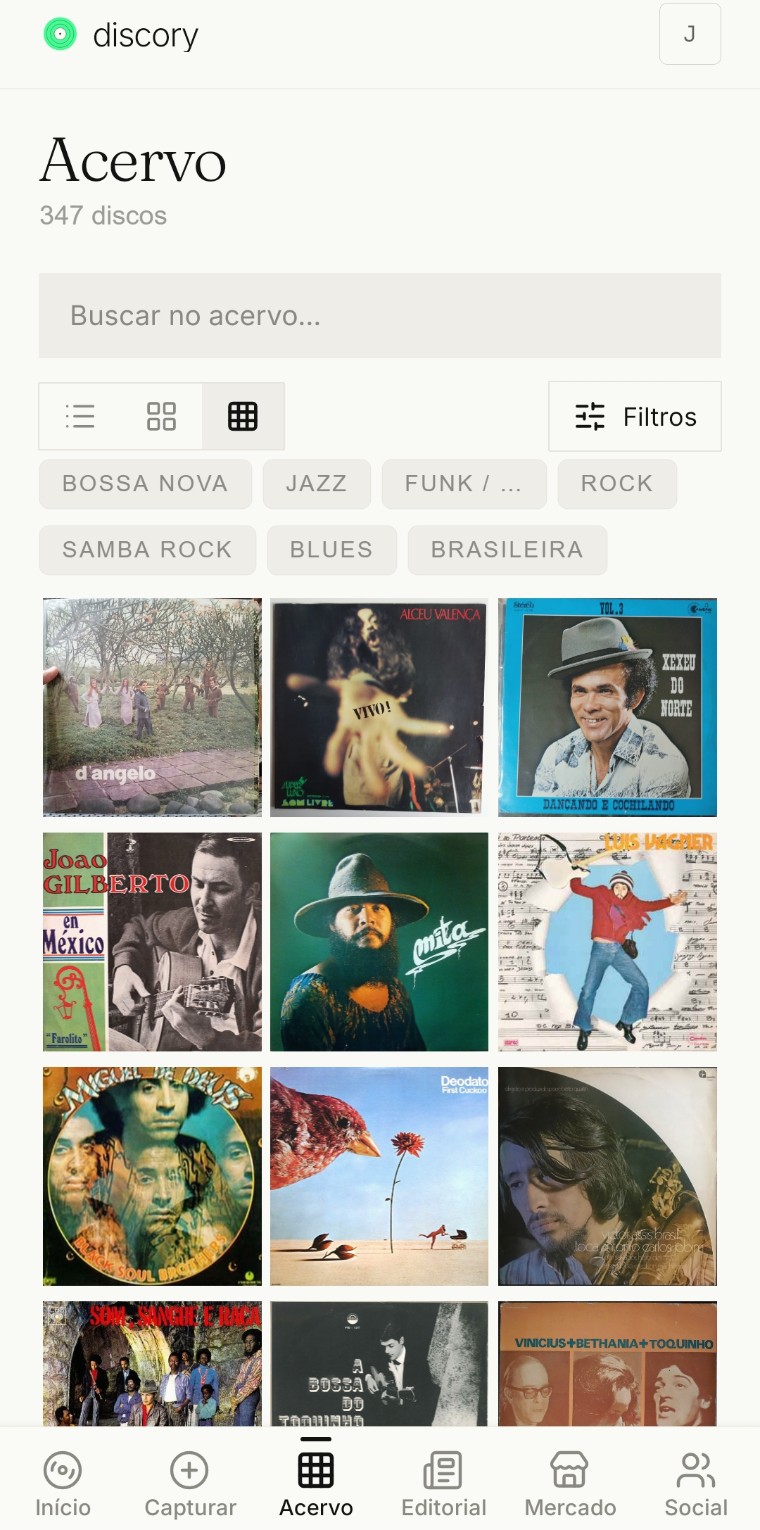Open the Filtros filter options
The width and height of the screenshot is (760, 1530).
(635, 416)
